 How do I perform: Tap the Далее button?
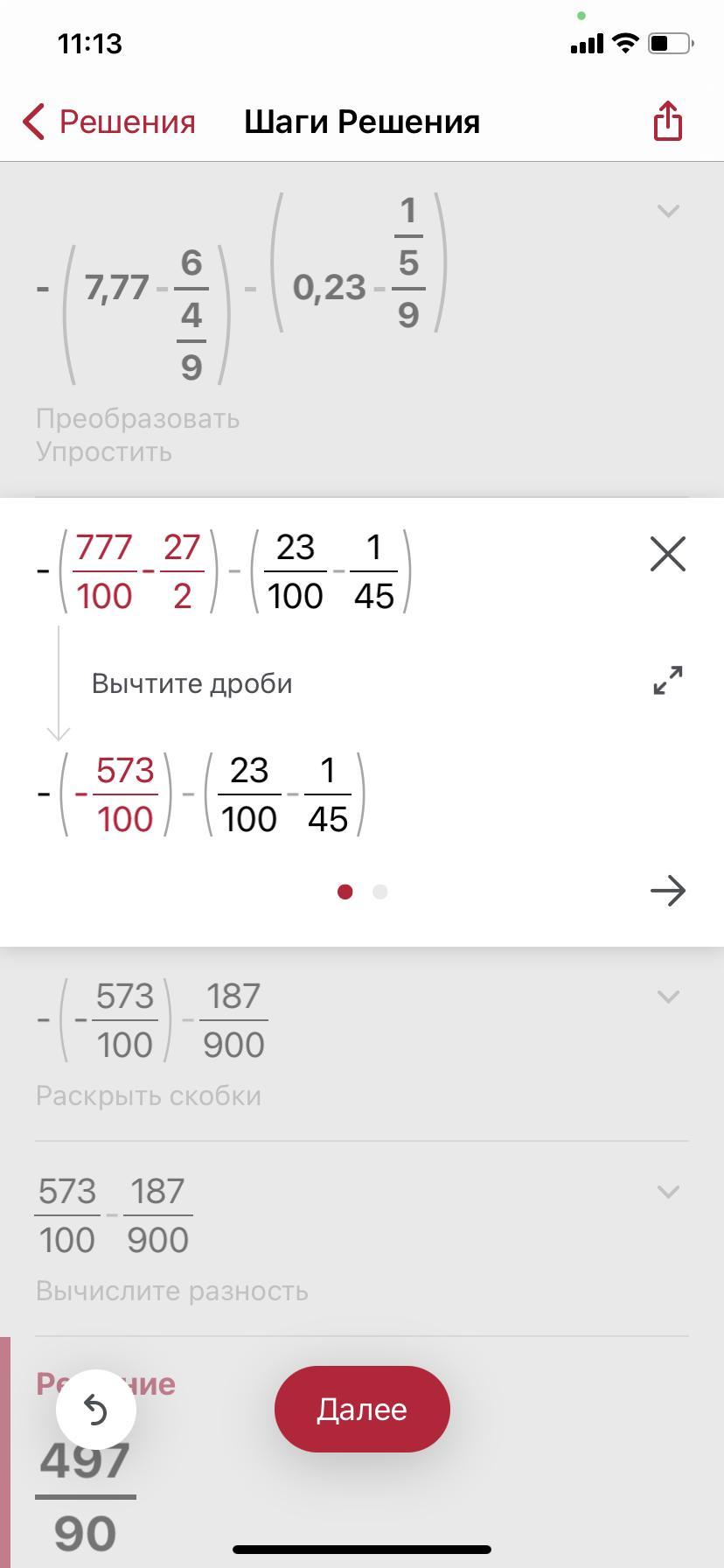(362, 1409)
